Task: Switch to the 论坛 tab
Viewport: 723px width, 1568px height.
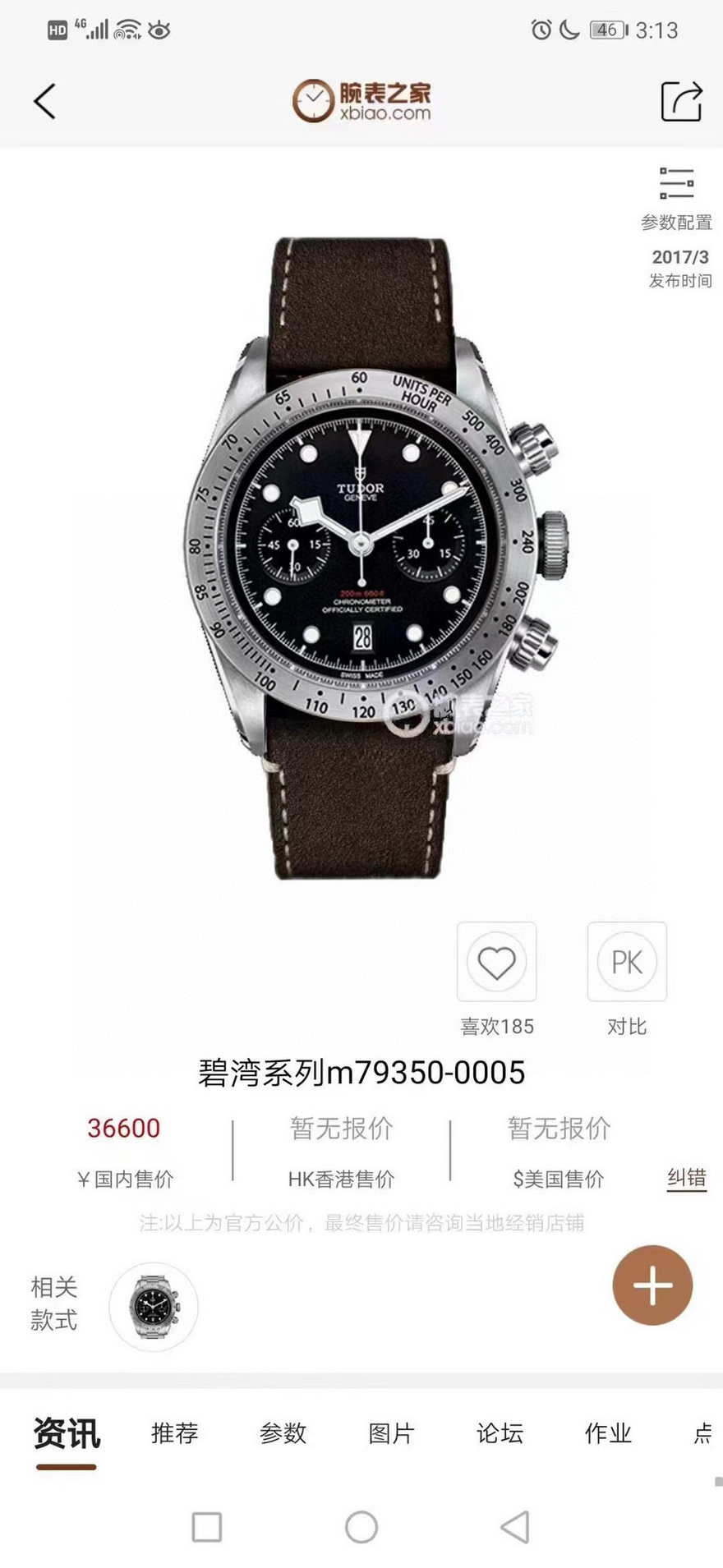Action: (x=500, y=1433)
